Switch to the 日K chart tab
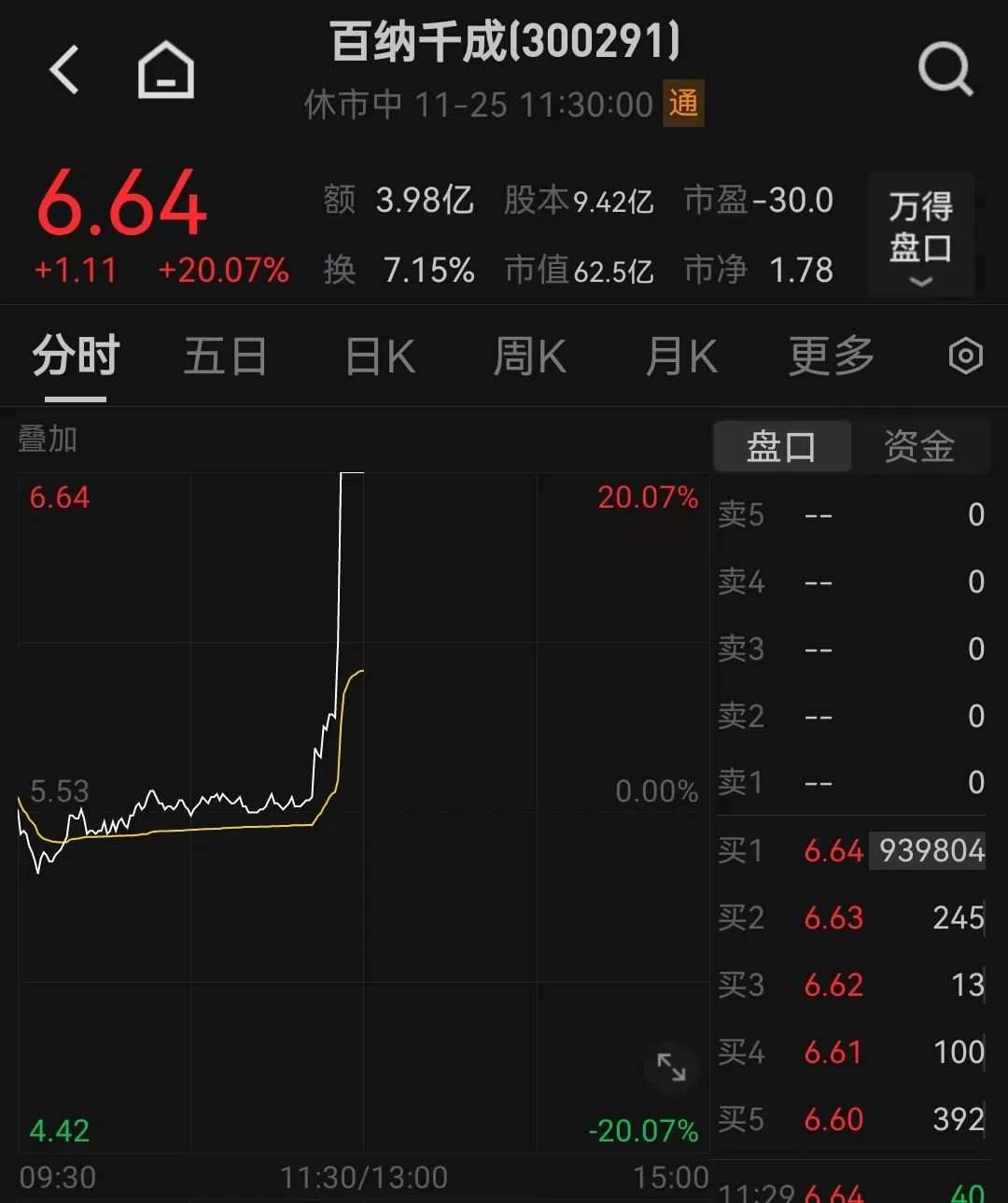 coord(380,357)
